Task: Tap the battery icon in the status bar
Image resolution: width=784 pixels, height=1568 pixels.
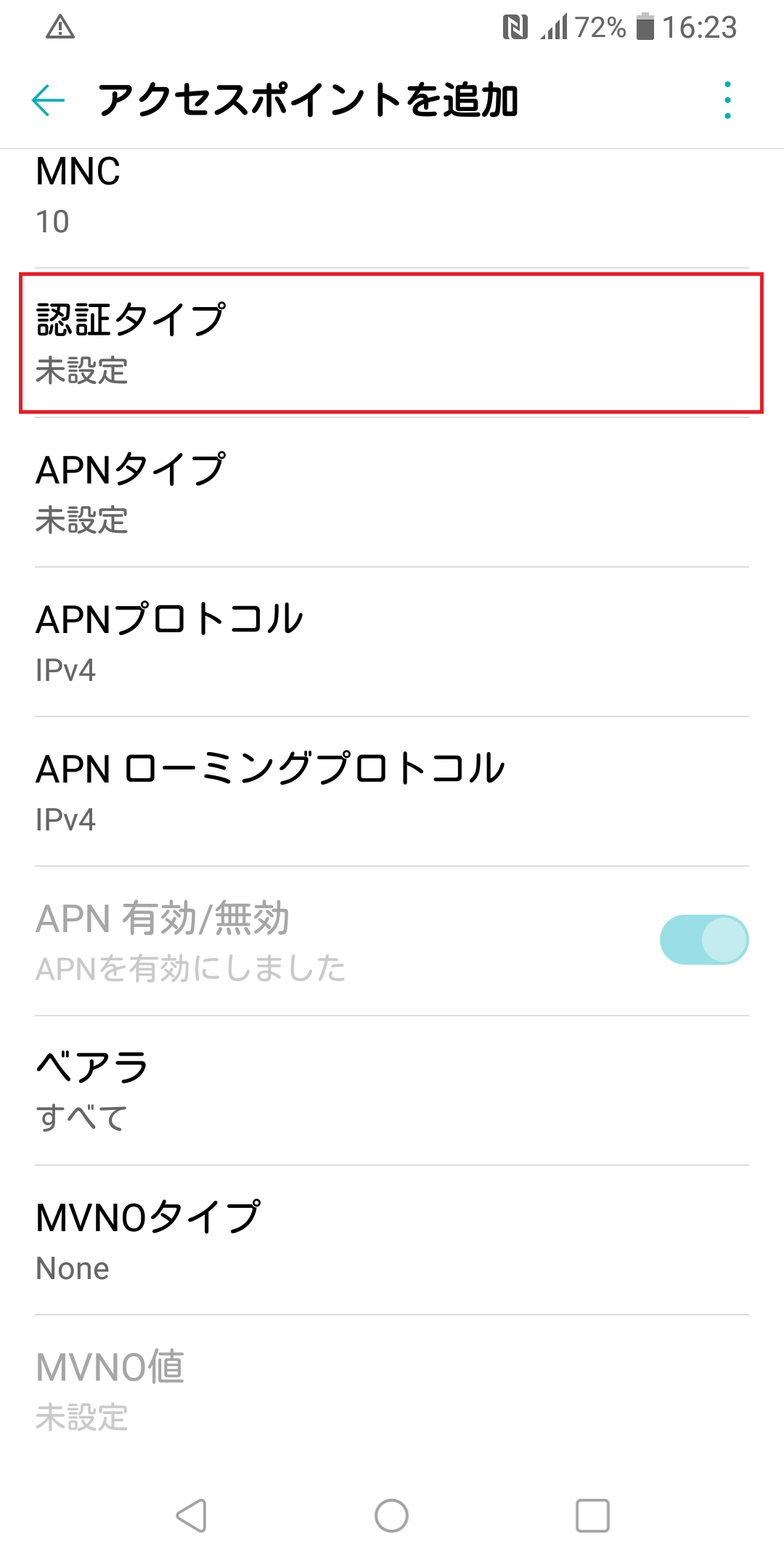Action: [x=645, y=27]
